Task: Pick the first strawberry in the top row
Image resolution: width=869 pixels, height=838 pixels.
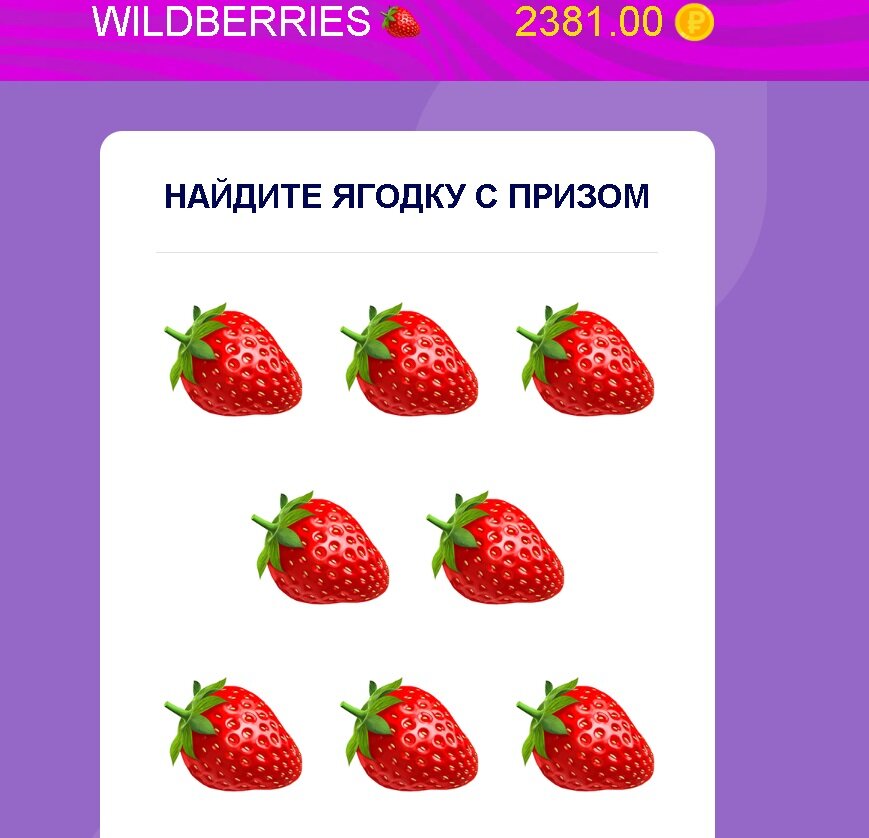Action: tap(236, 362)
